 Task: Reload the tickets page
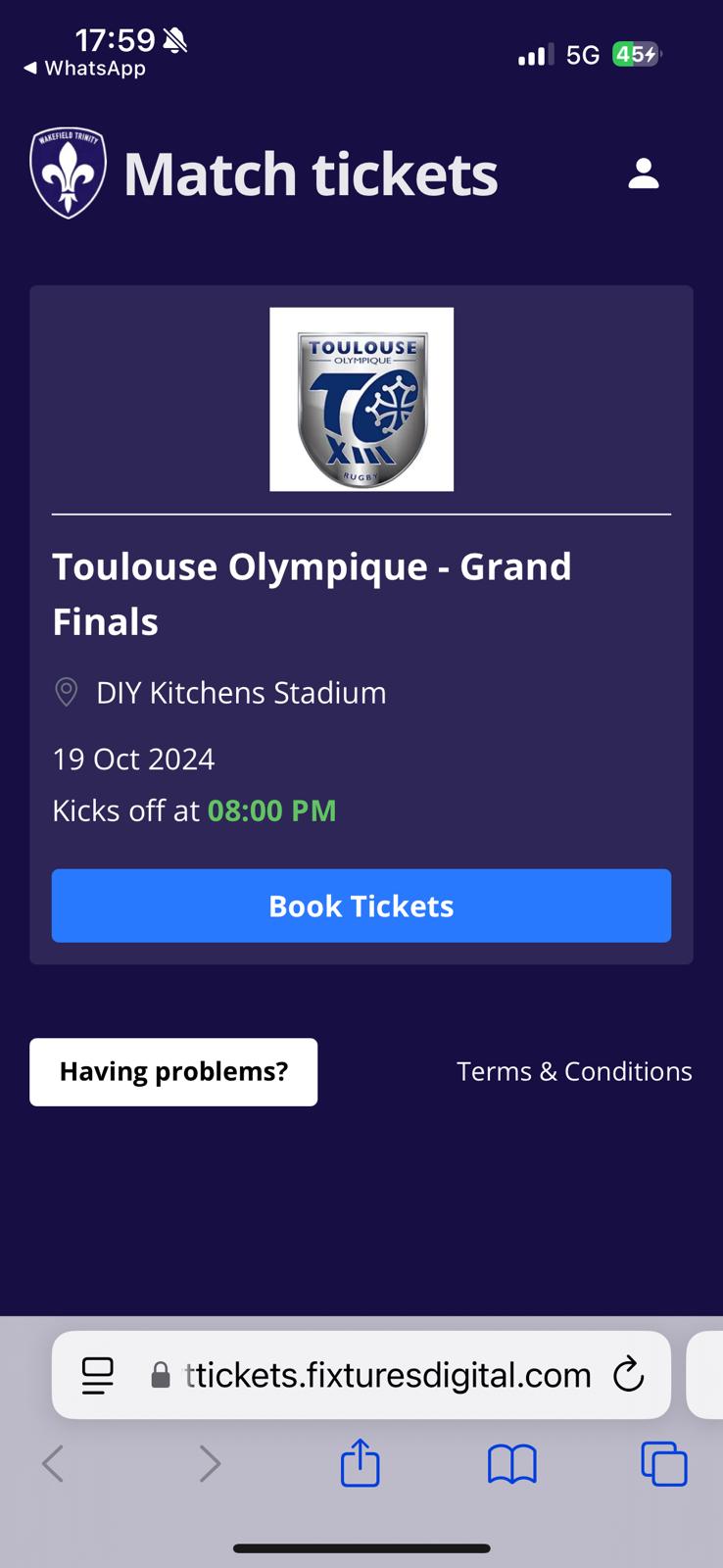pos(628,1375)
